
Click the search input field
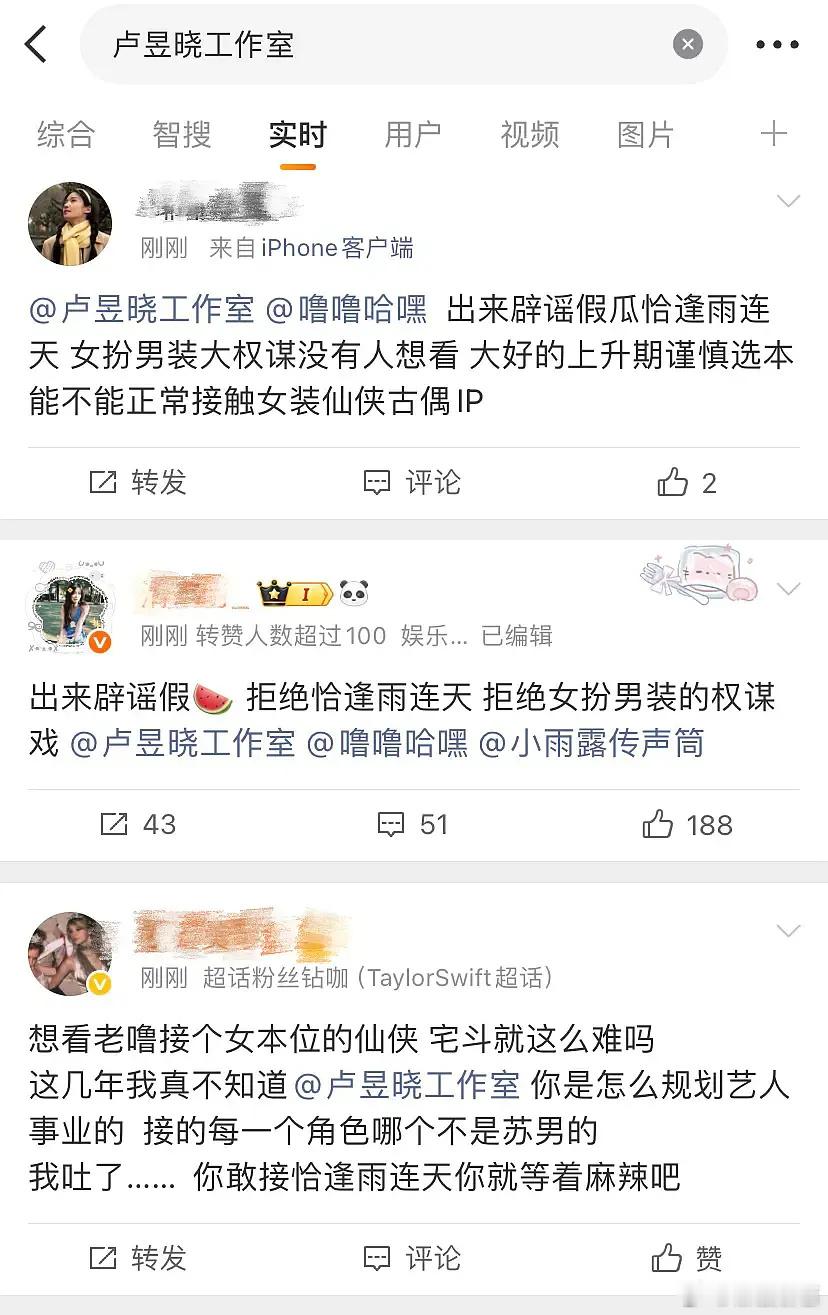350,43
